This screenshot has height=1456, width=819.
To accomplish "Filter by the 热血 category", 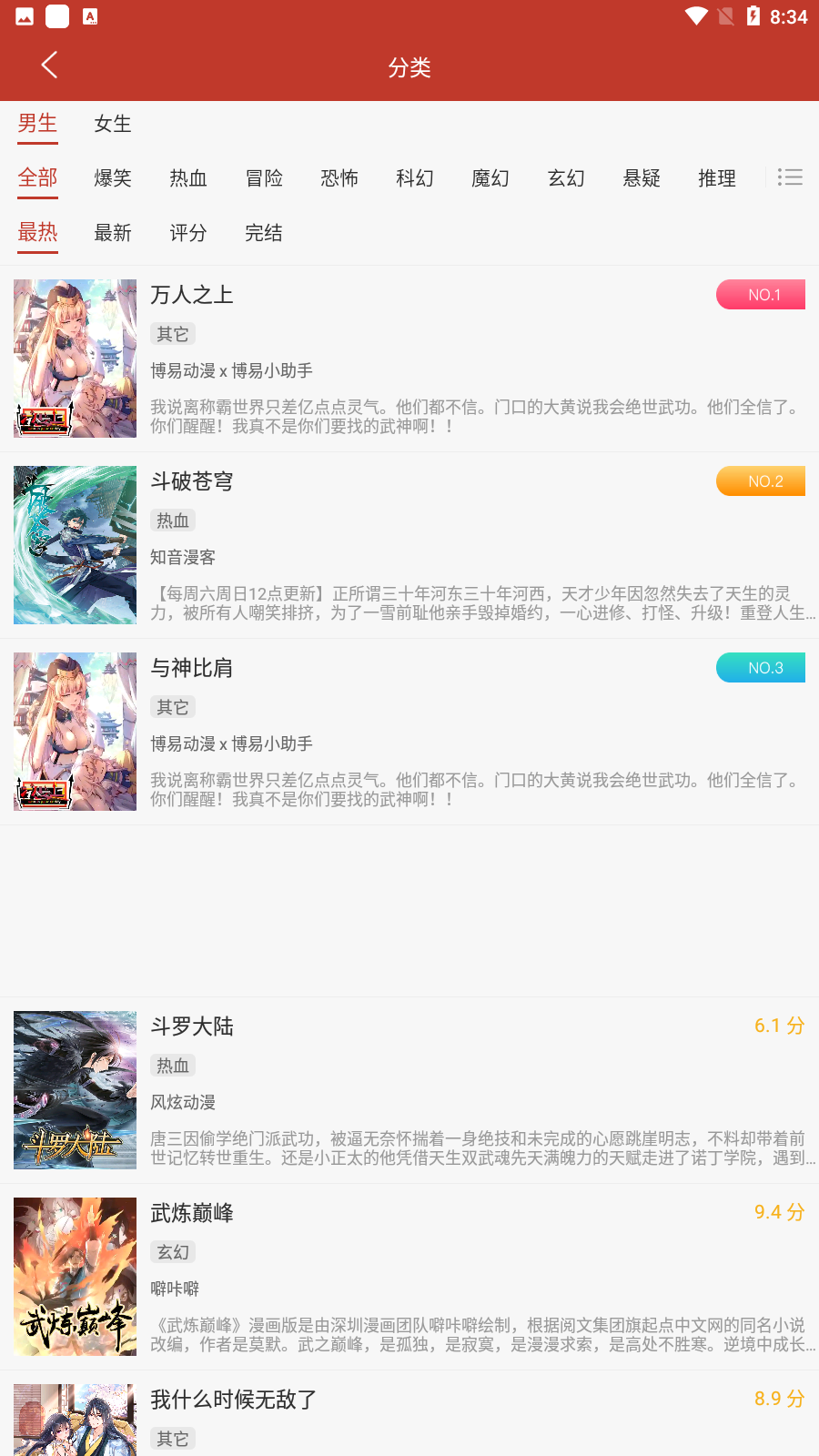I will click(x=188, y=178).
